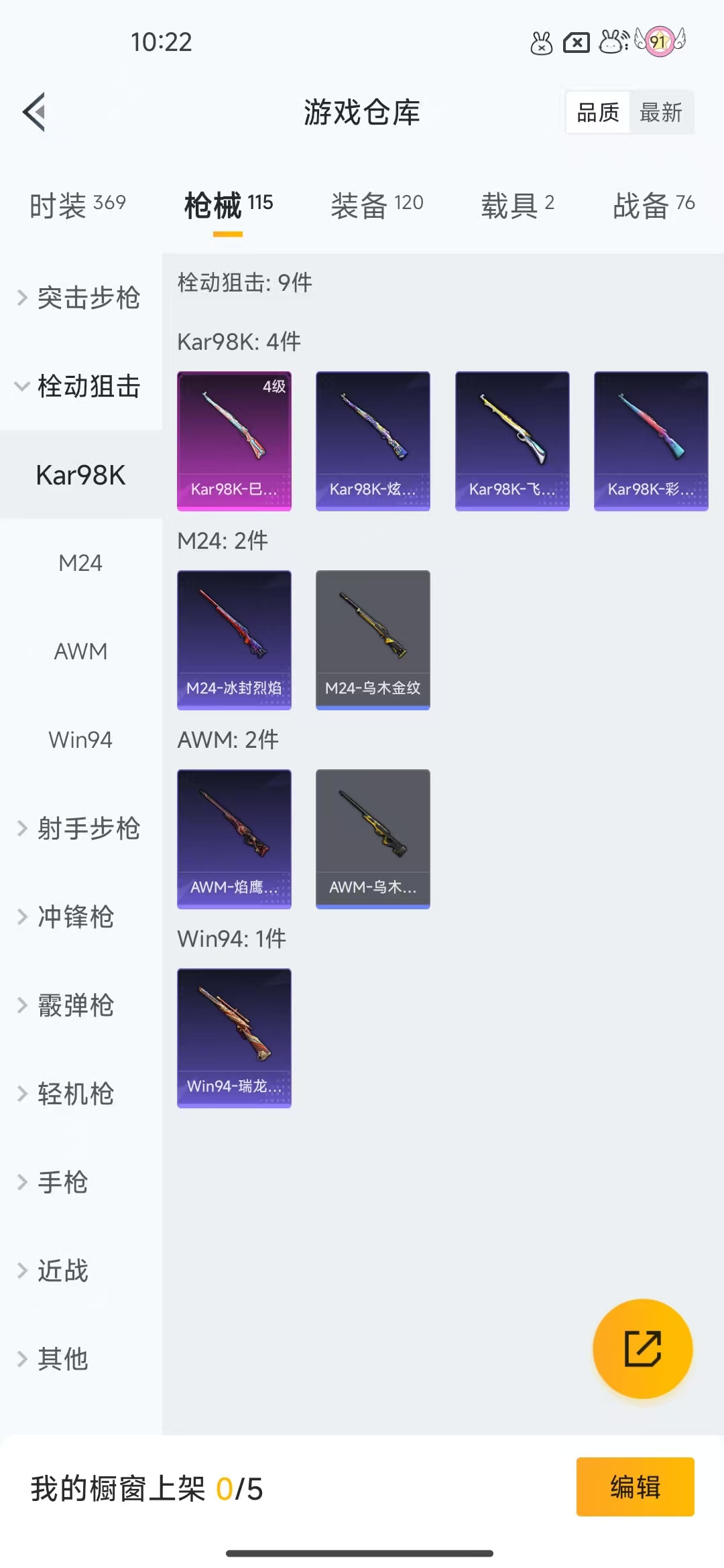This screenshot has width=724, height=1568.
Task: Open the M24-冰封烈焰 skin card
Action: [x=234, y=640]
